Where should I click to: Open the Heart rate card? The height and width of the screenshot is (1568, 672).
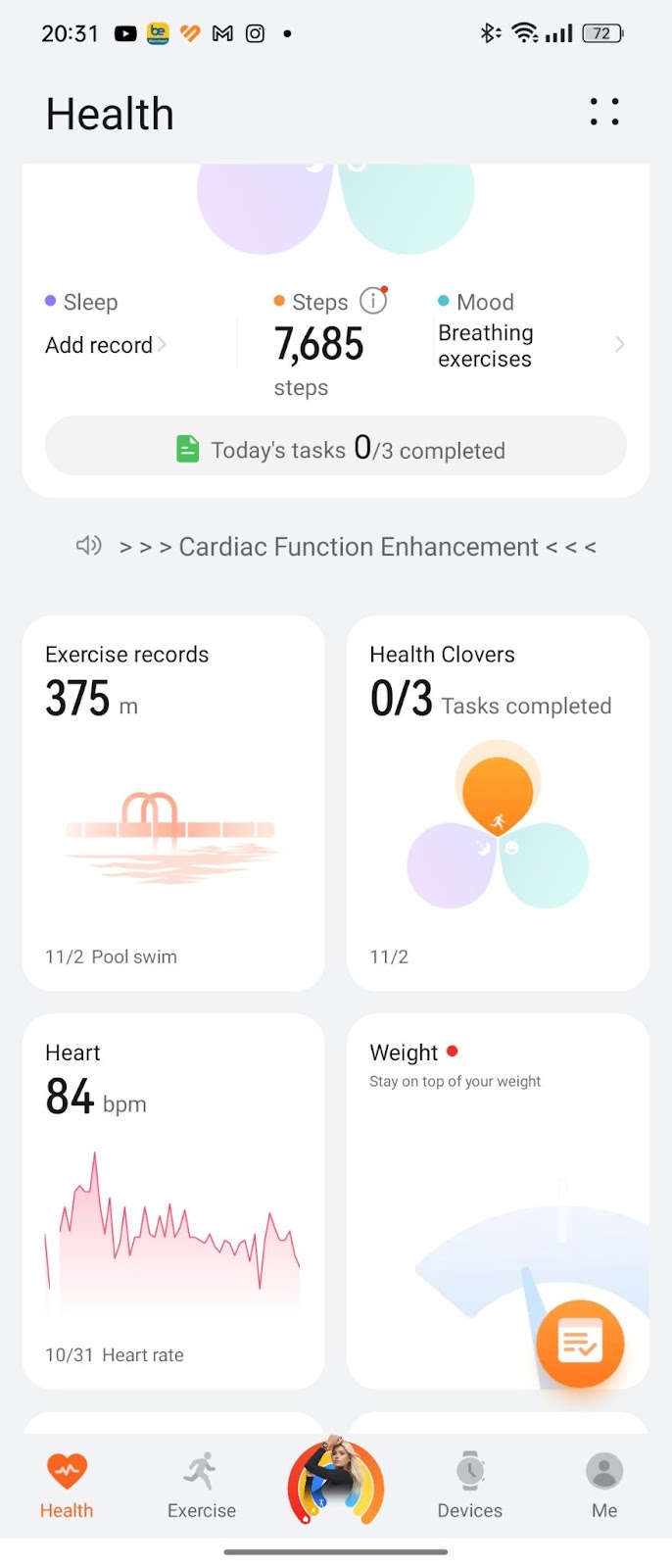click(172, 1200)
